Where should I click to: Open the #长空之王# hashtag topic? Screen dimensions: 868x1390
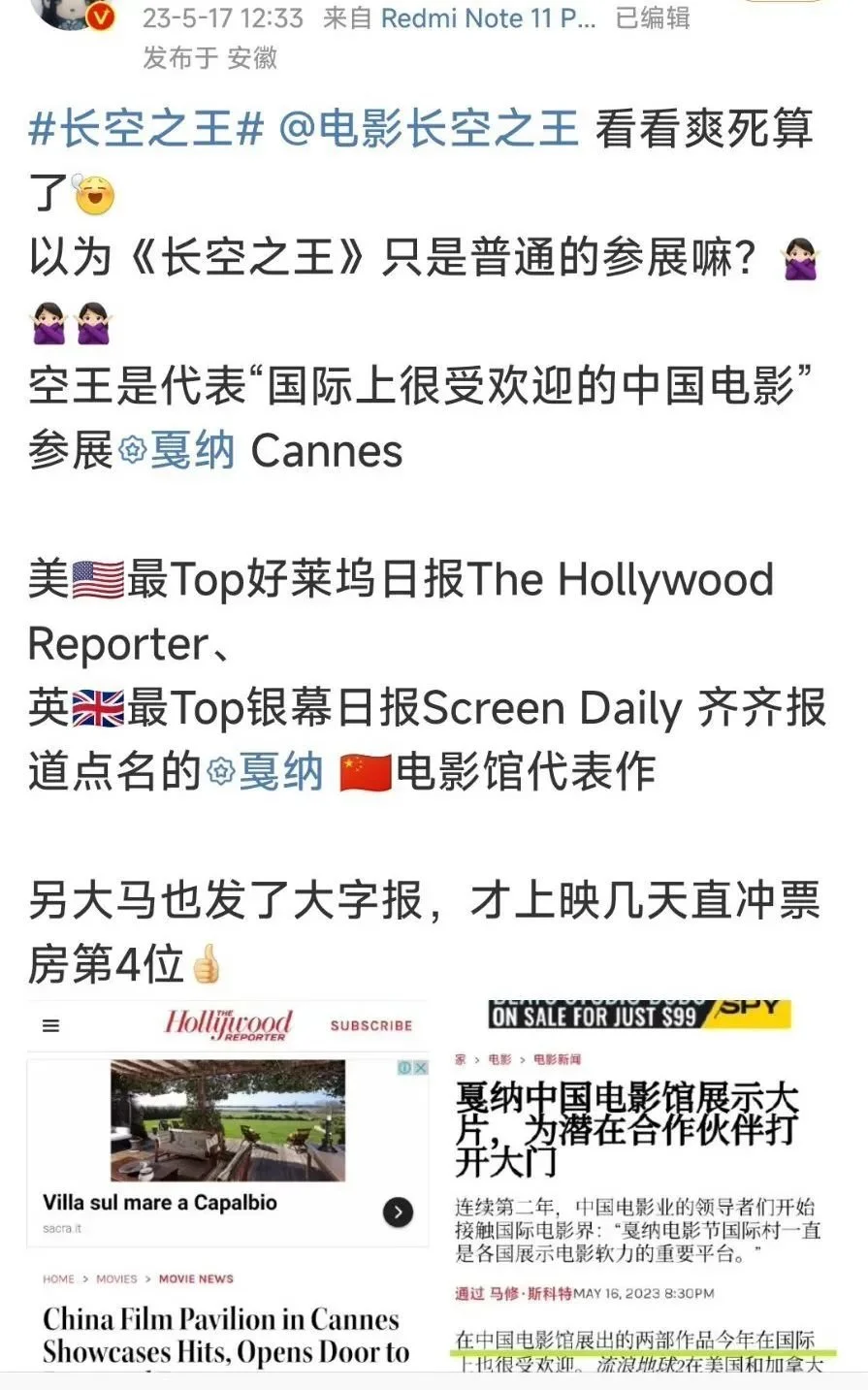pyautogui.click(x=145, y=129)
